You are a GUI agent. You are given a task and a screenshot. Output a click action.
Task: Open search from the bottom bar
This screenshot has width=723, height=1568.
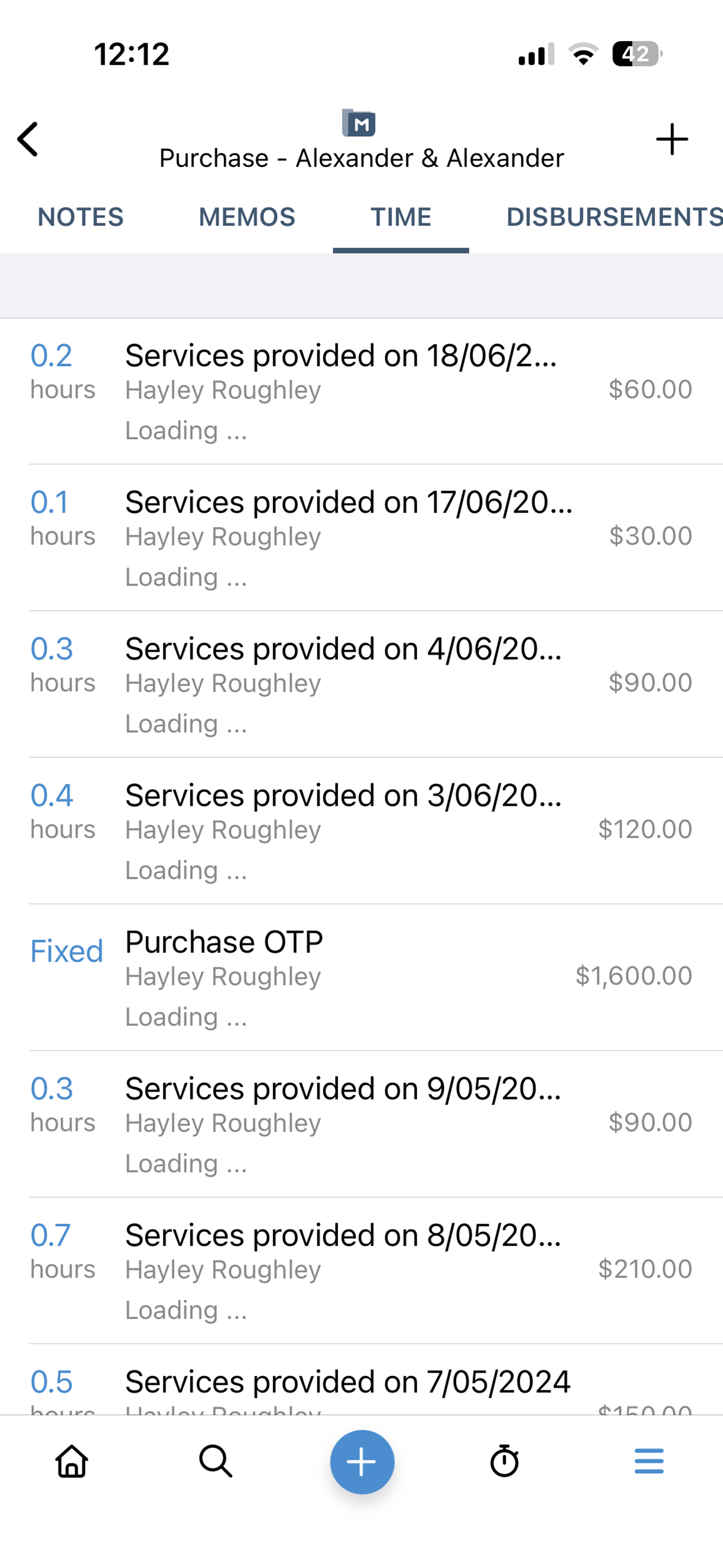coord(216,1462)
